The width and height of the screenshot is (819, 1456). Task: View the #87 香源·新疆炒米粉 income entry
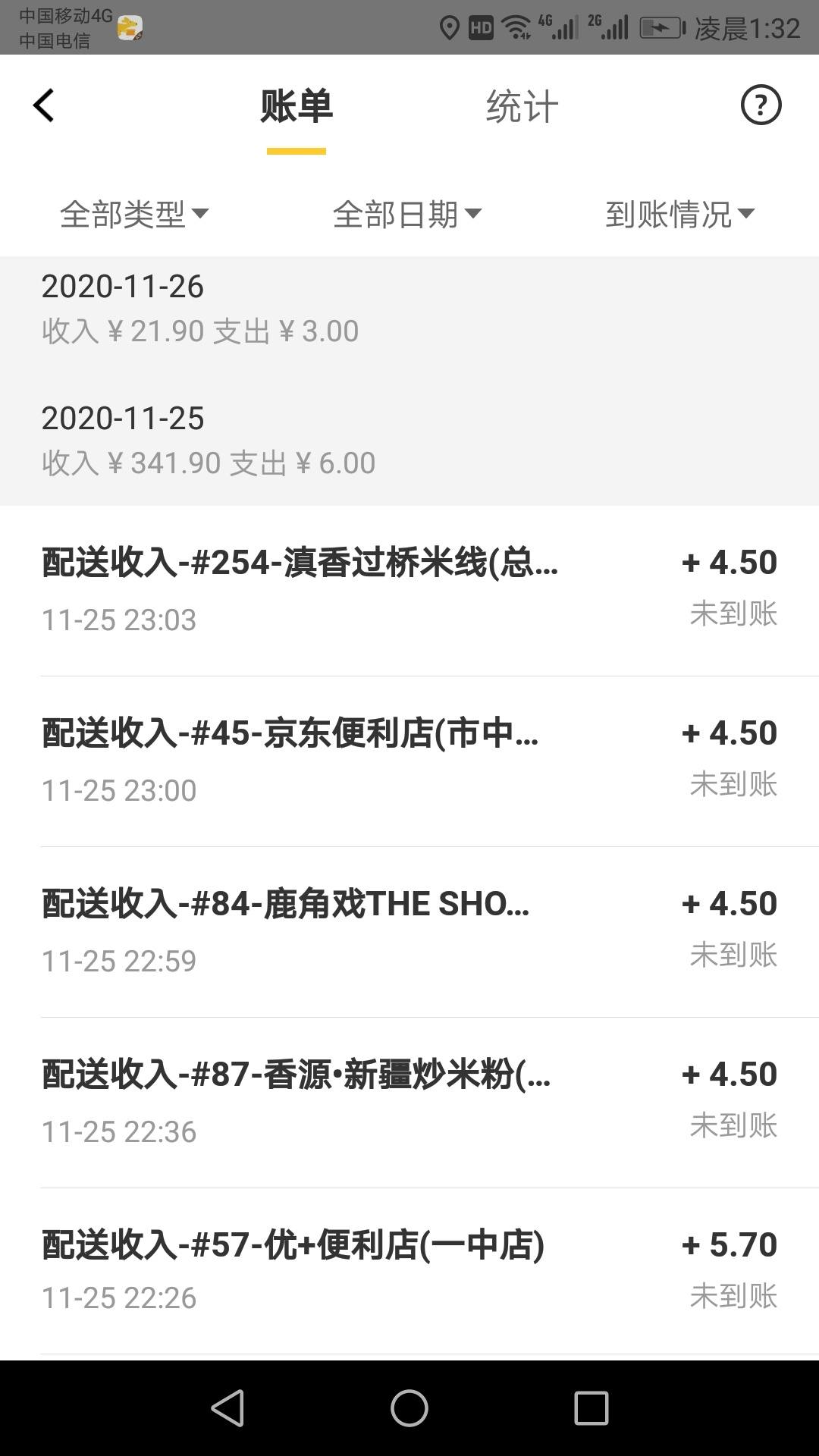[x=409, y=1103]
